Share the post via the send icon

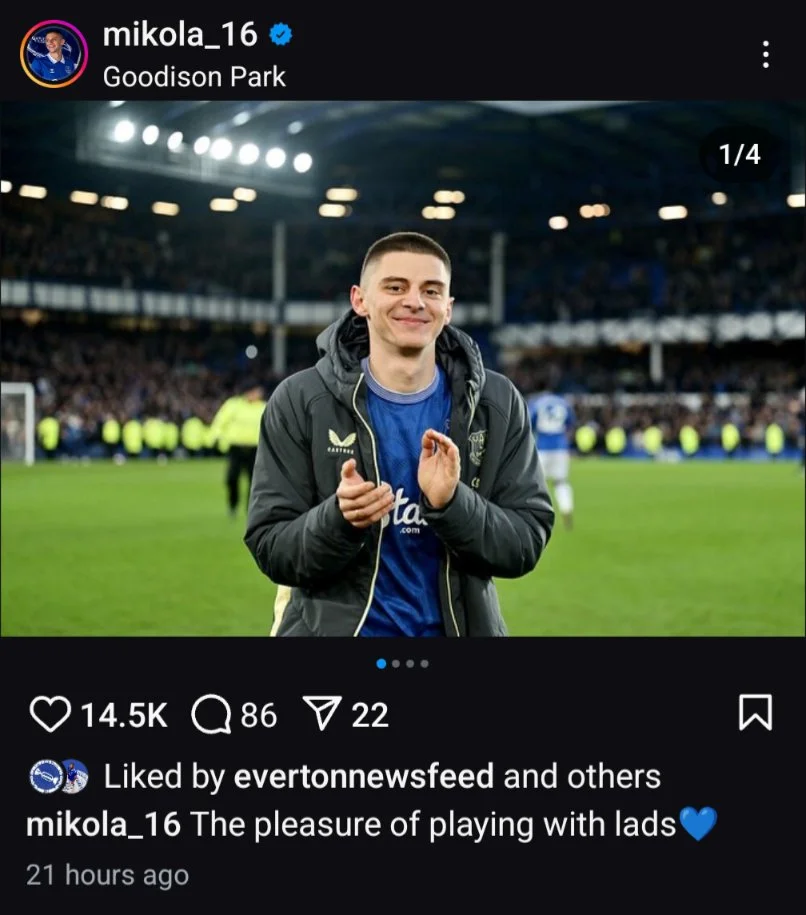pyautogui.click(x=322, y=714)
